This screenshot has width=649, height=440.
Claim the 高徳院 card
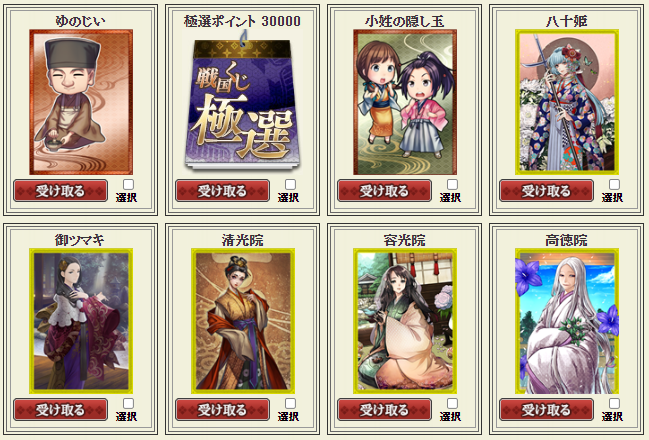tap(545, 409)
